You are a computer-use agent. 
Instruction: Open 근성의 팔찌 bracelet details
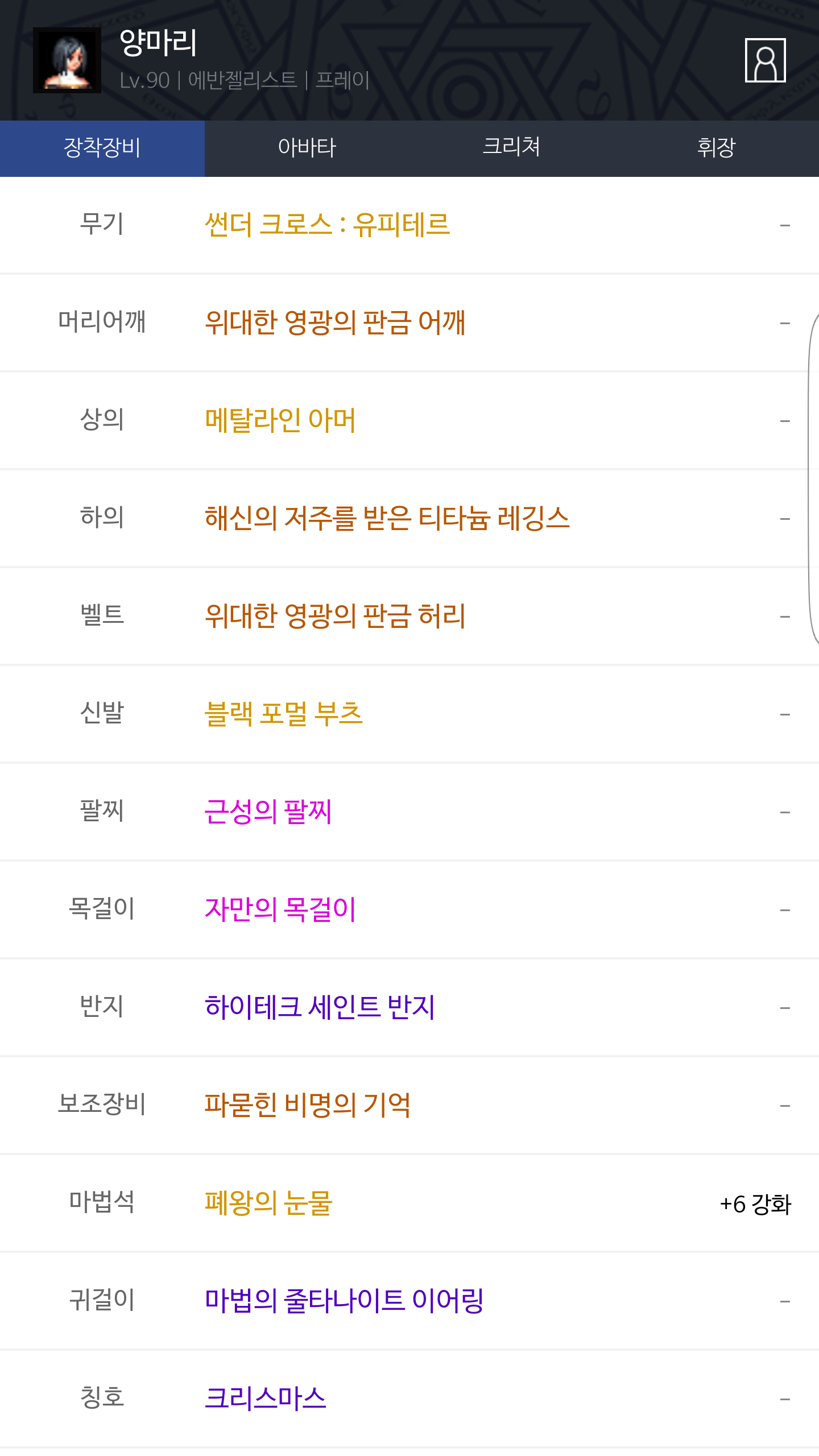pyautogui.click(x=268, y=812)
